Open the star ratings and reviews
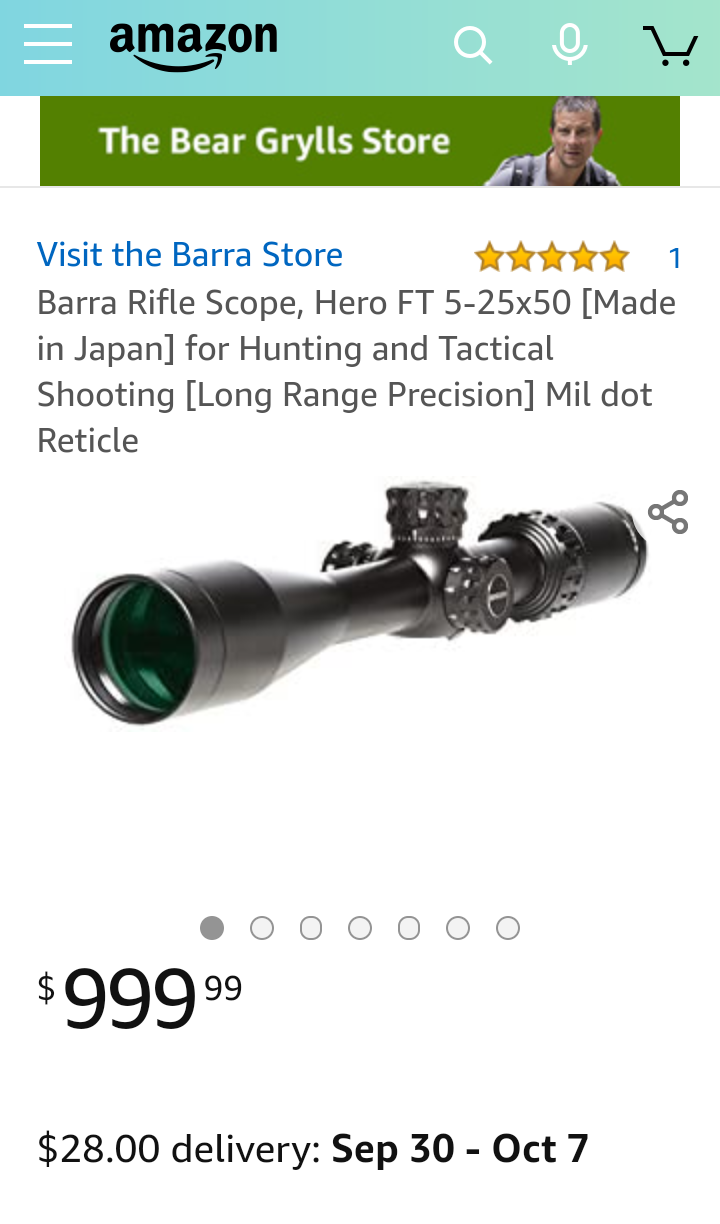The image size is (720, 1224). (552, 258)
